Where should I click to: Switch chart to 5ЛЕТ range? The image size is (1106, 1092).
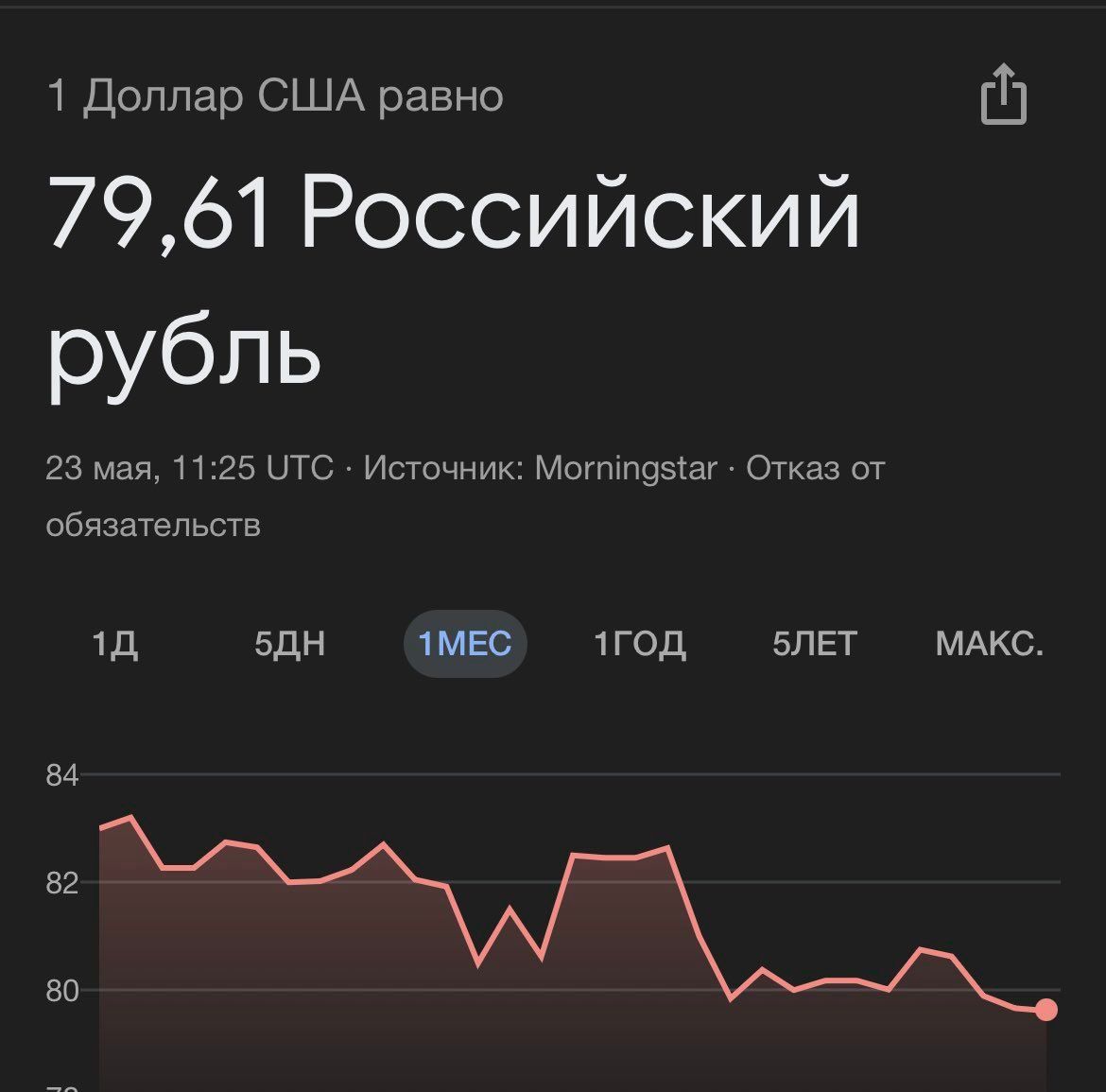814,644
